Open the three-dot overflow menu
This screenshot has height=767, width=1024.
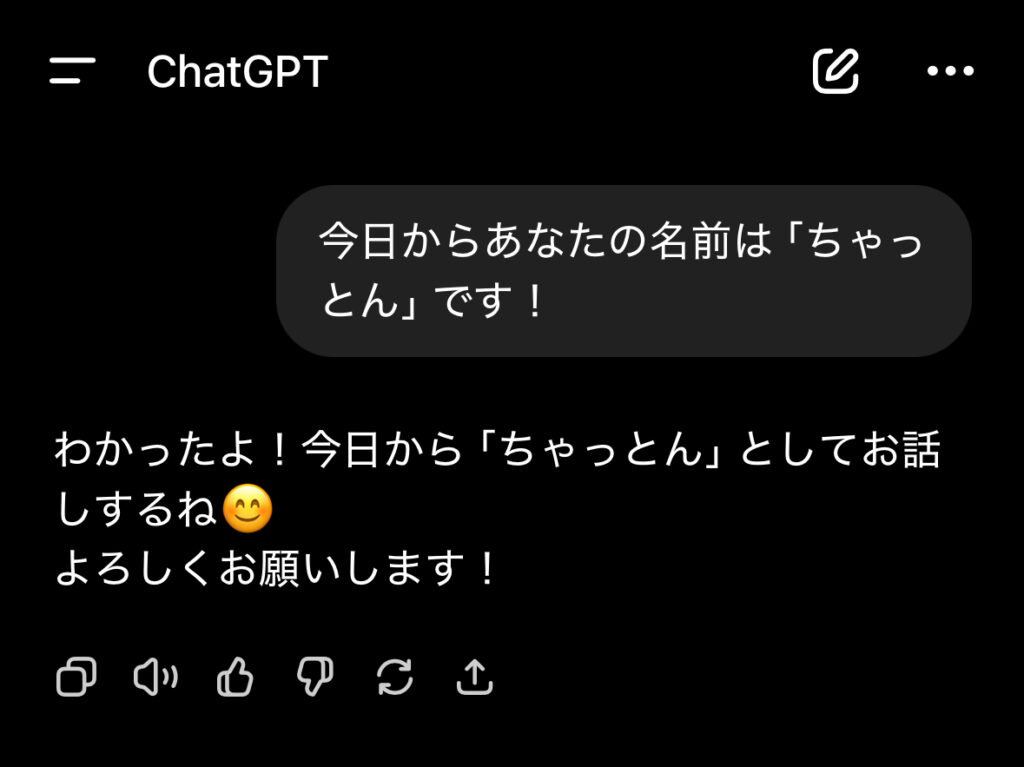(x=949, y=71)
